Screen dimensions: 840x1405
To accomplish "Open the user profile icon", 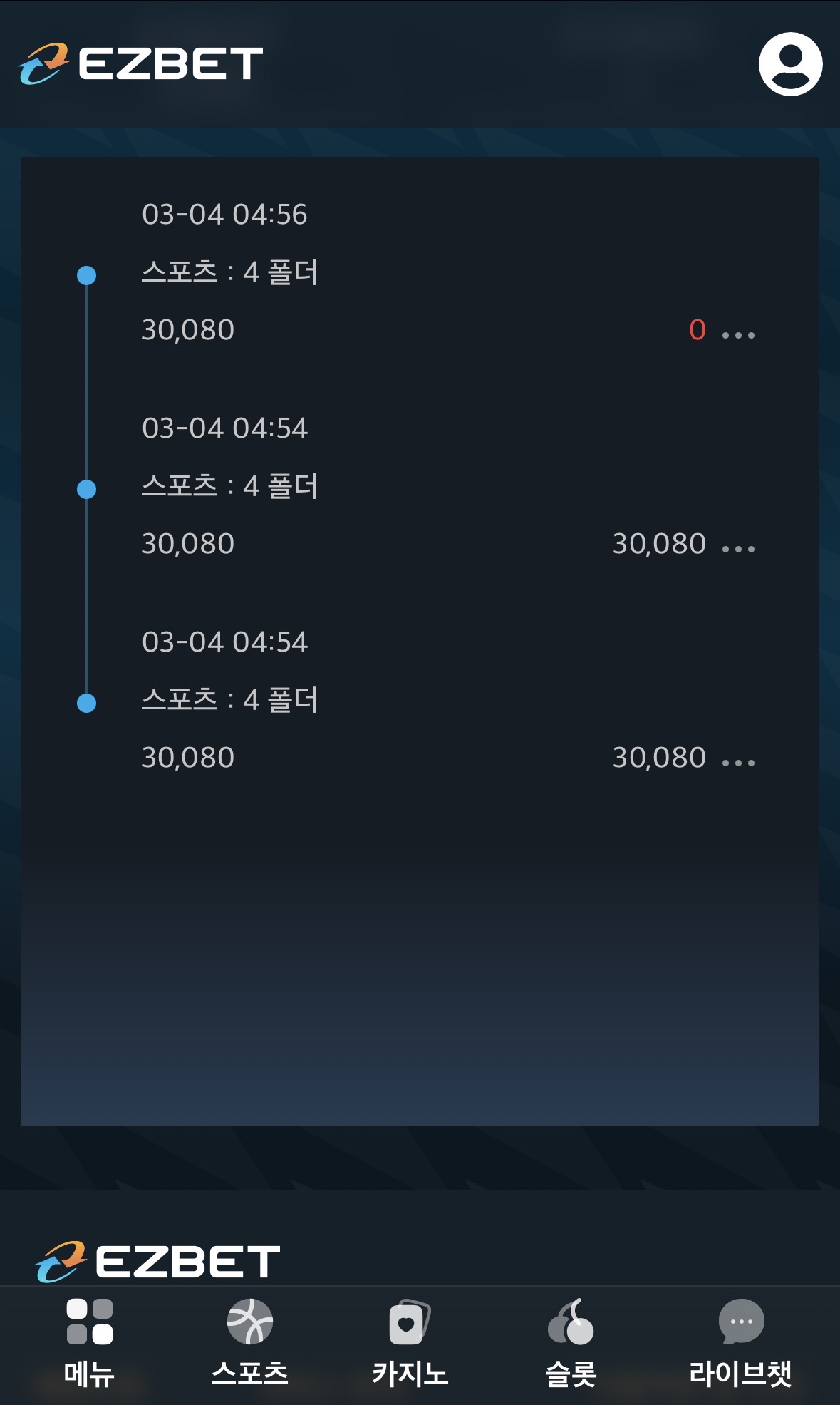I will (x=790, y=64).
